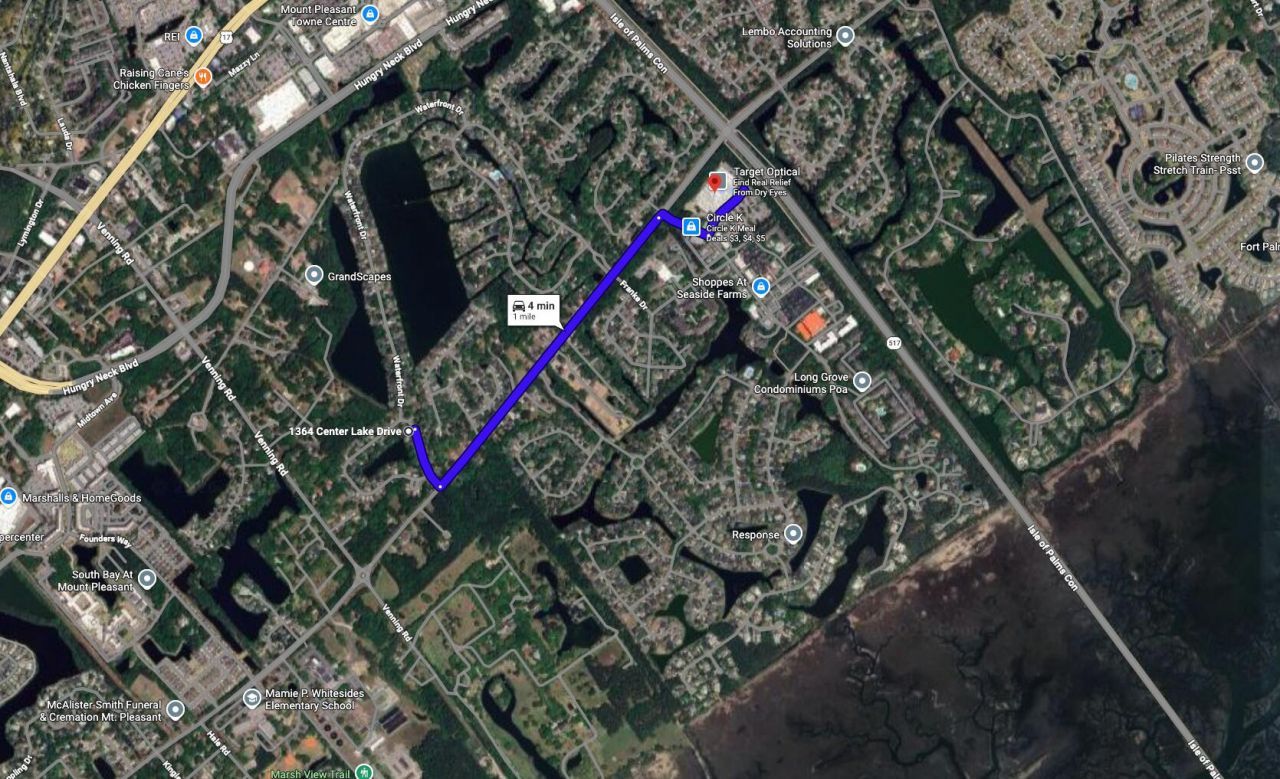Screen dimensions: 1280x779
Task: Tap the Response place marker
Action: tap(794, 534)
